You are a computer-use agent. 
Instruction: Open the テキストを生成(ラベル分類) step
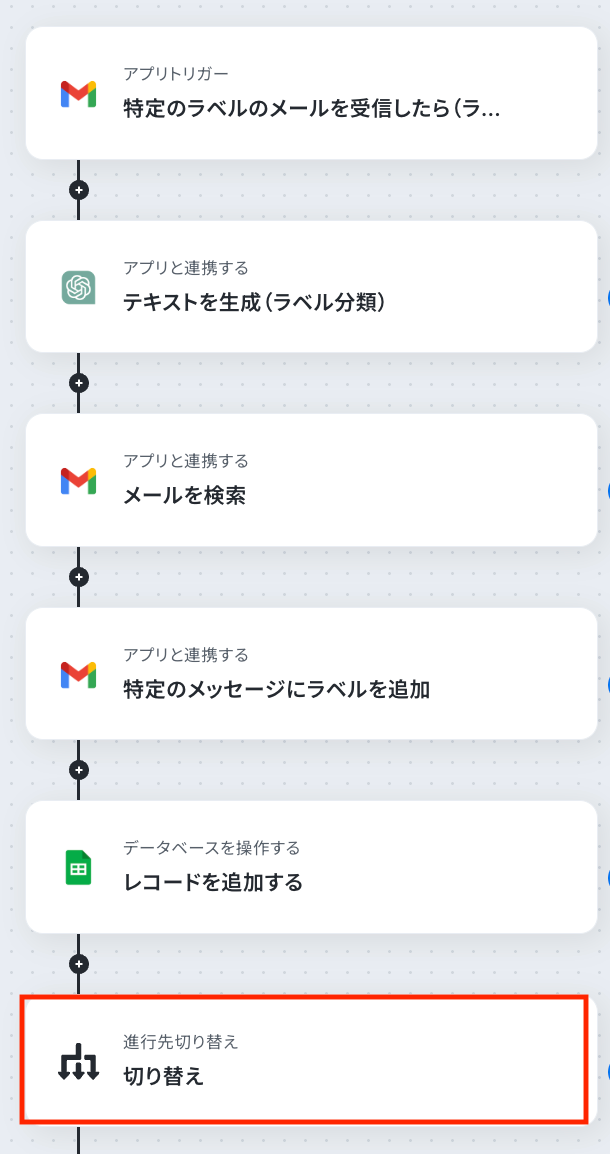pos(310,287)
